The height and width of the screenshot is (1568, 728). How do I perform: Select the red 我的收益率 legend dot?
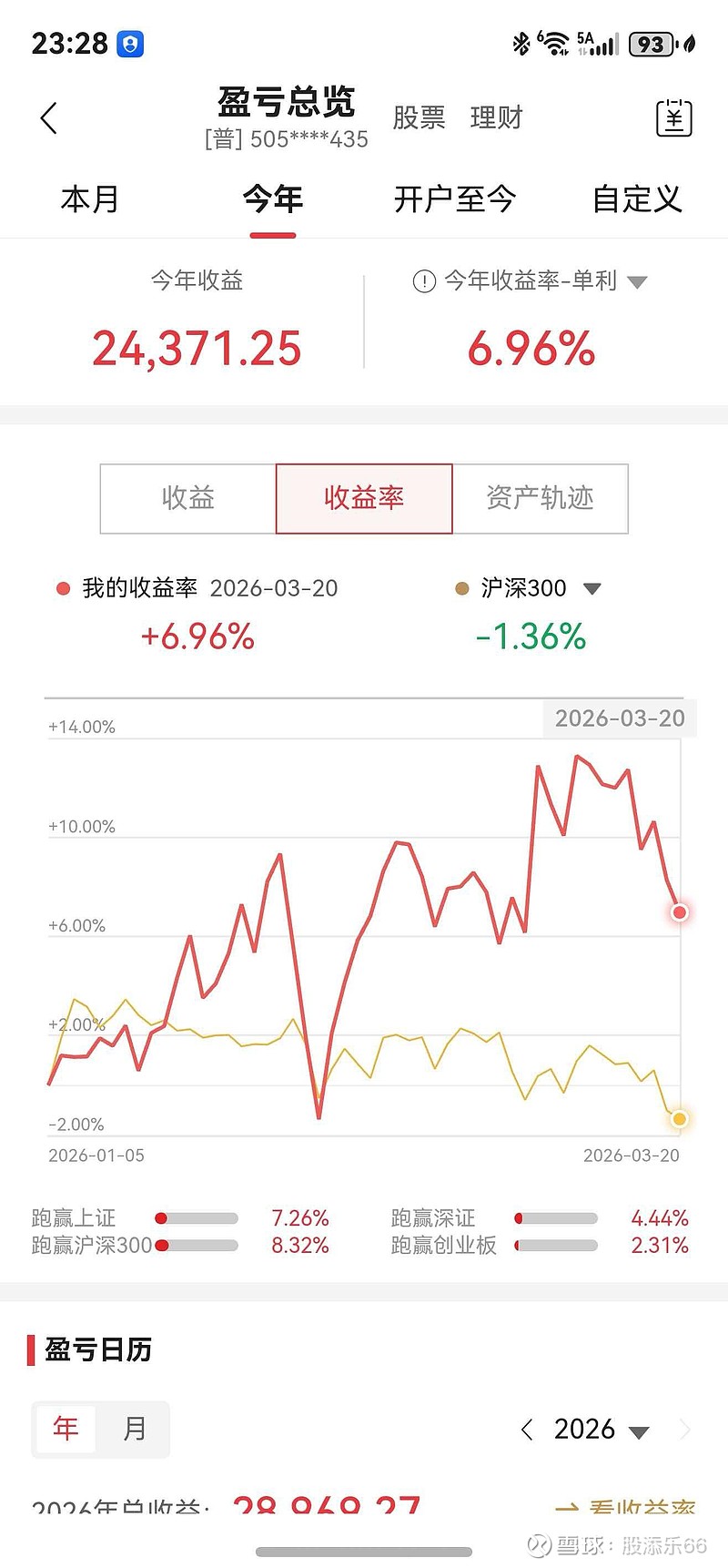click(x=62, y=588)
